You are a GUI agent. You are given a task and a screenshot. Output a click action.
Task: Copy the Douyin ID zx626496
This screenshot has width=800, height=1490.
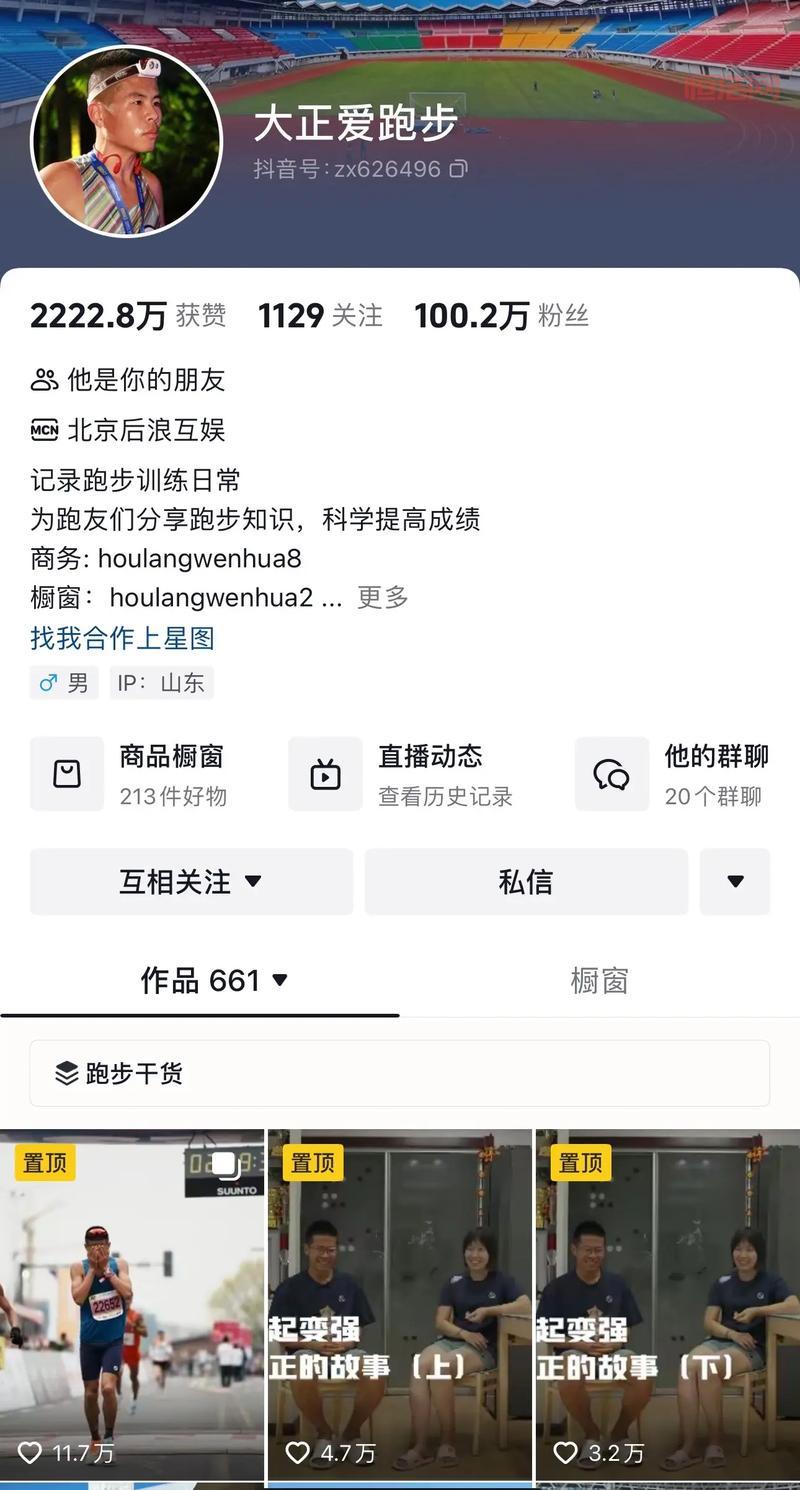coord(458,169)
